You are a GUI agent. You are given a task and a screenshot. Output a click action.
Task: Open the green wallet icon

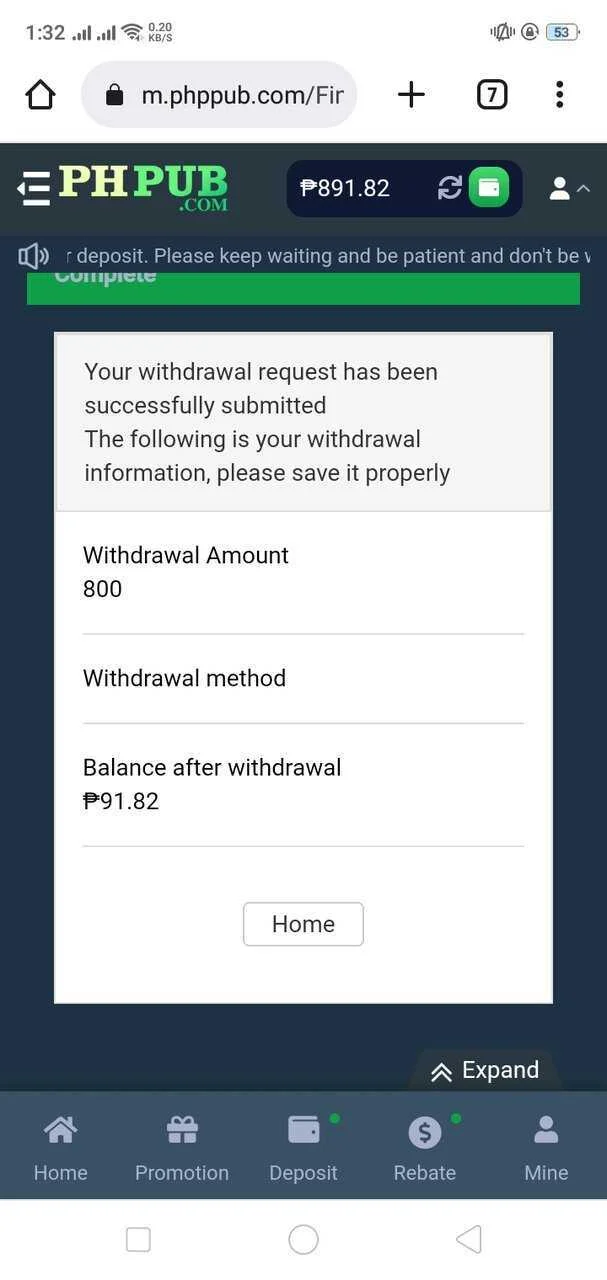(x=489, y=188)
